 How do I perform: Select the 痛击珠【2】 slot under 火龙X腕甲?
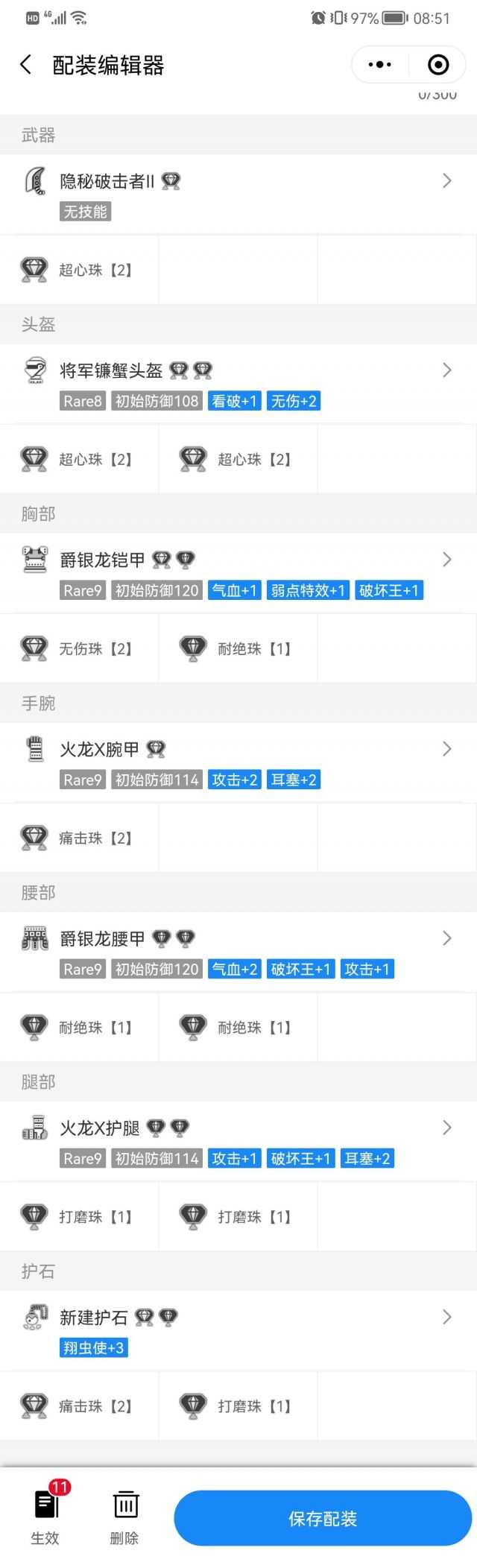coord(79,838)
